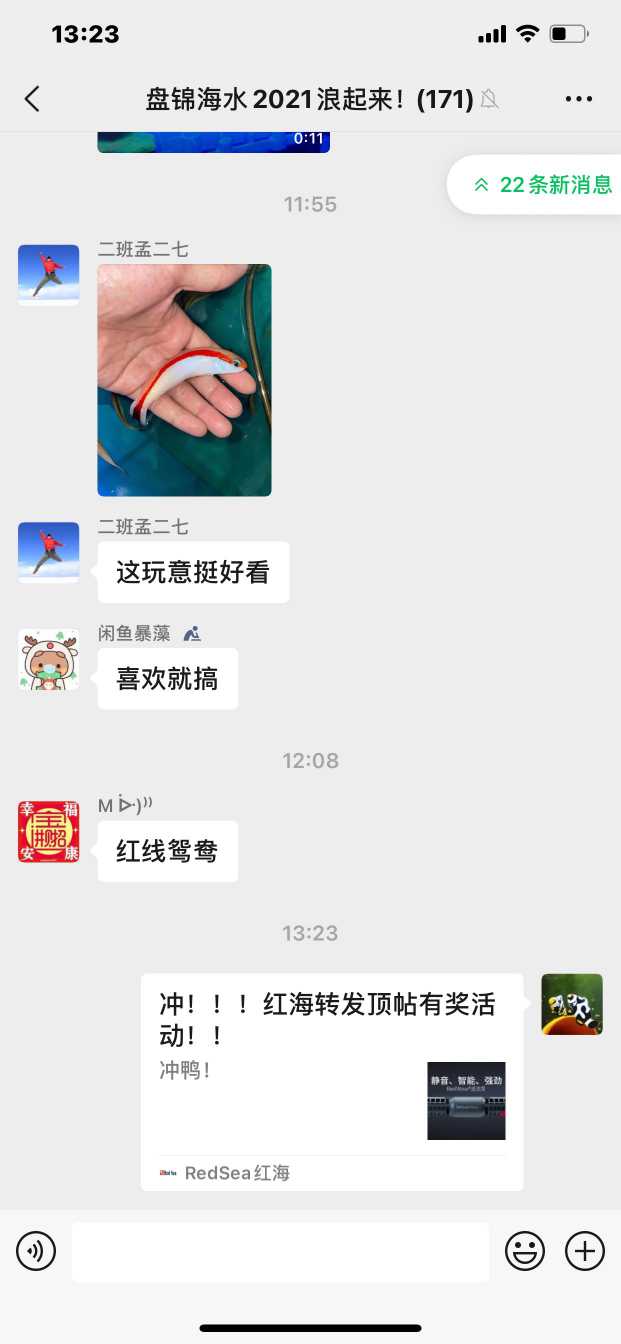Jump to the 22 new messages

click(x=543, y=185)
